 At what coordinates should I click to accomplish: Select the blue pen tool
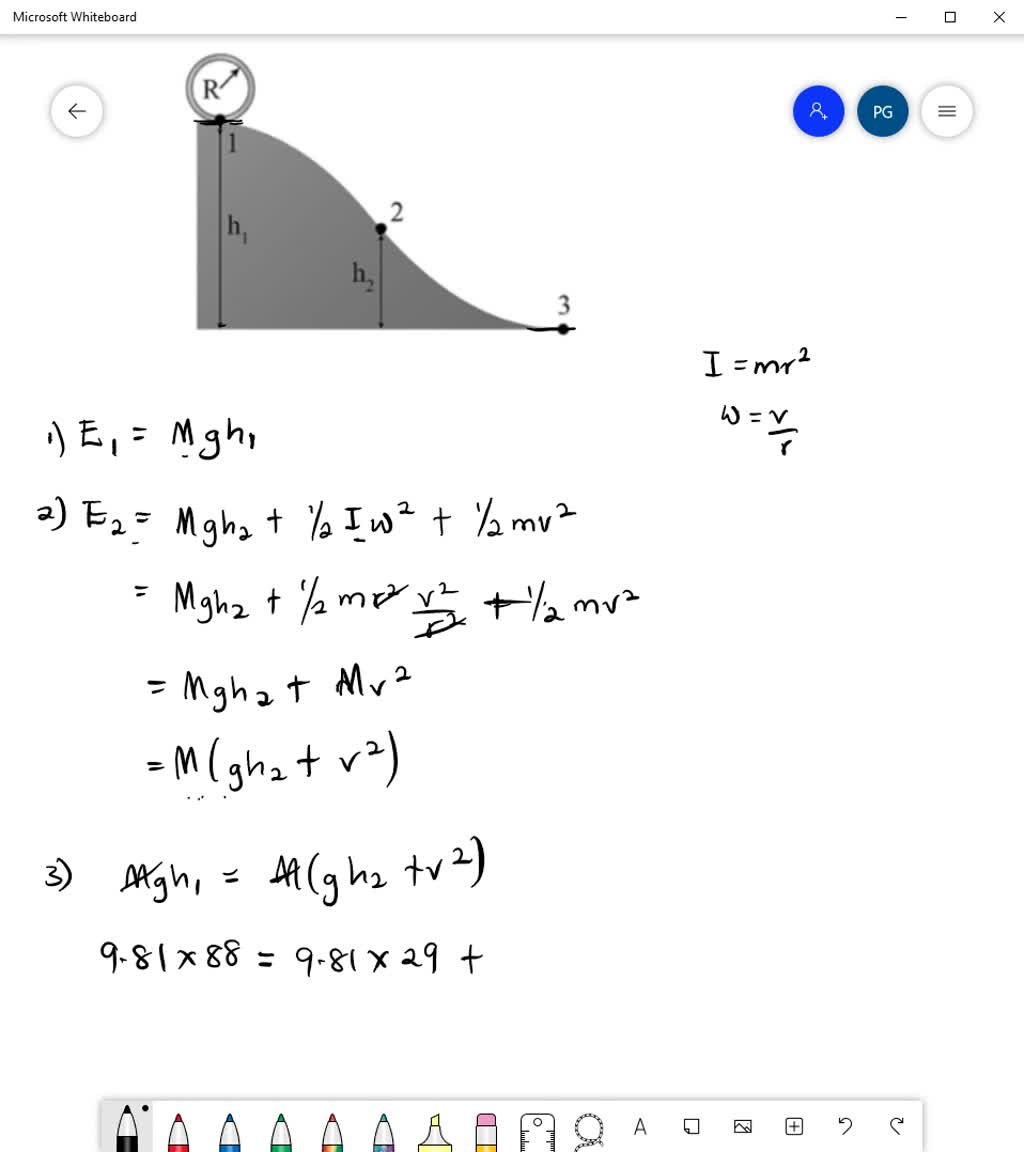click(229, 1130)
